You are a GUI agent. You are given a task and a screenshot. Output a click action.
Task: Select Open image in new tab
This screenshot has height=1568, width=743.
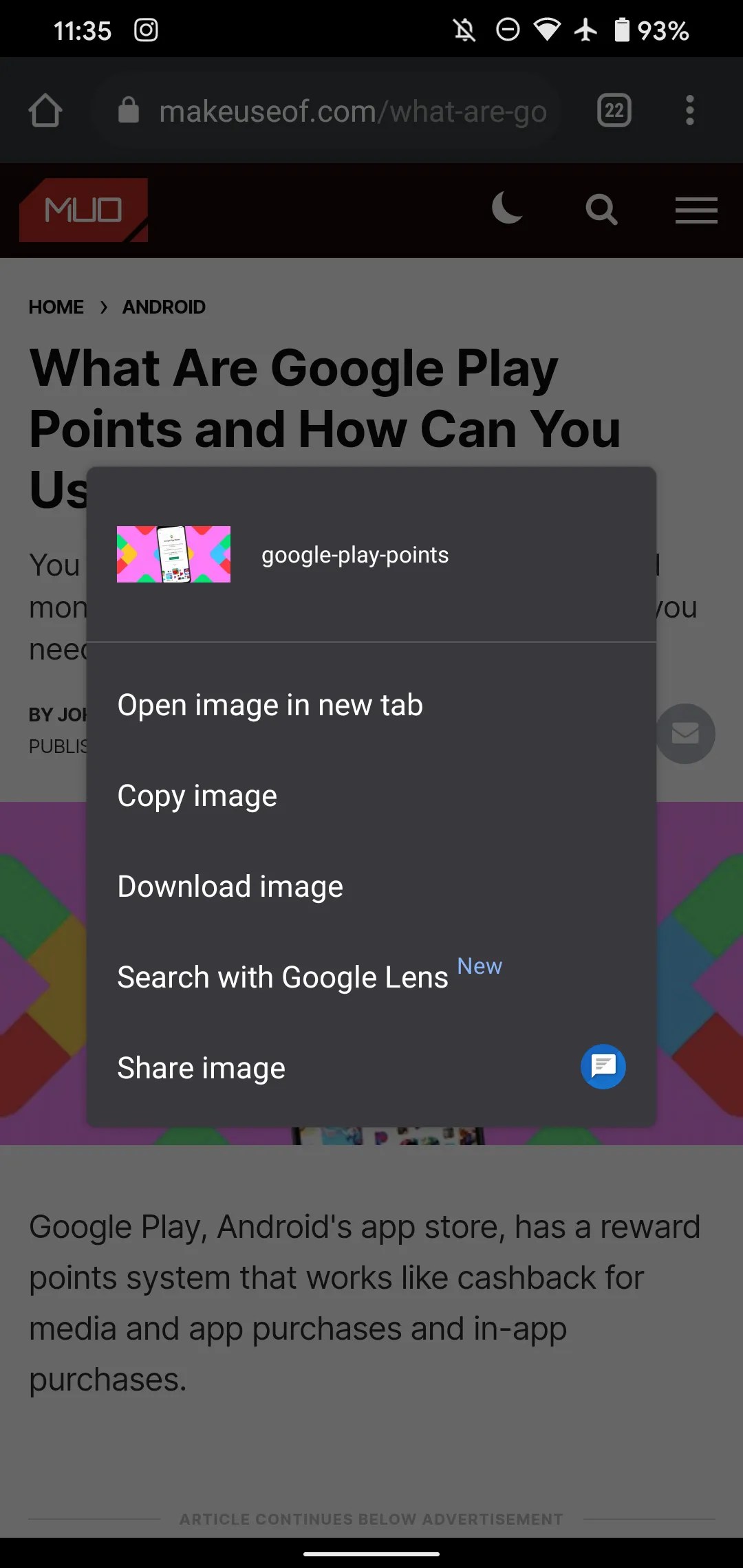(x=269, y=704)
